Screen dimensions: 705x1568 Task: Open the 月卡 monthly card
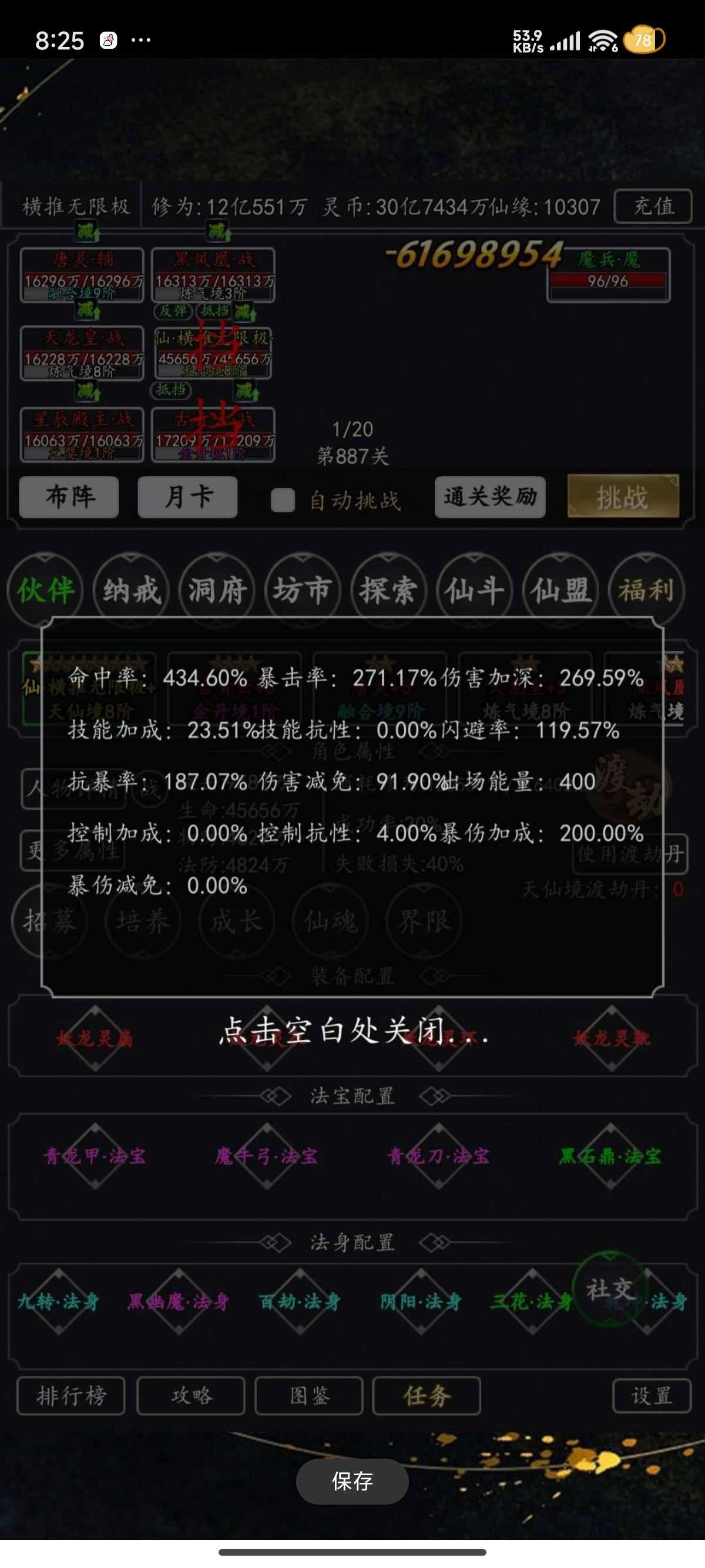coord(187,497)
